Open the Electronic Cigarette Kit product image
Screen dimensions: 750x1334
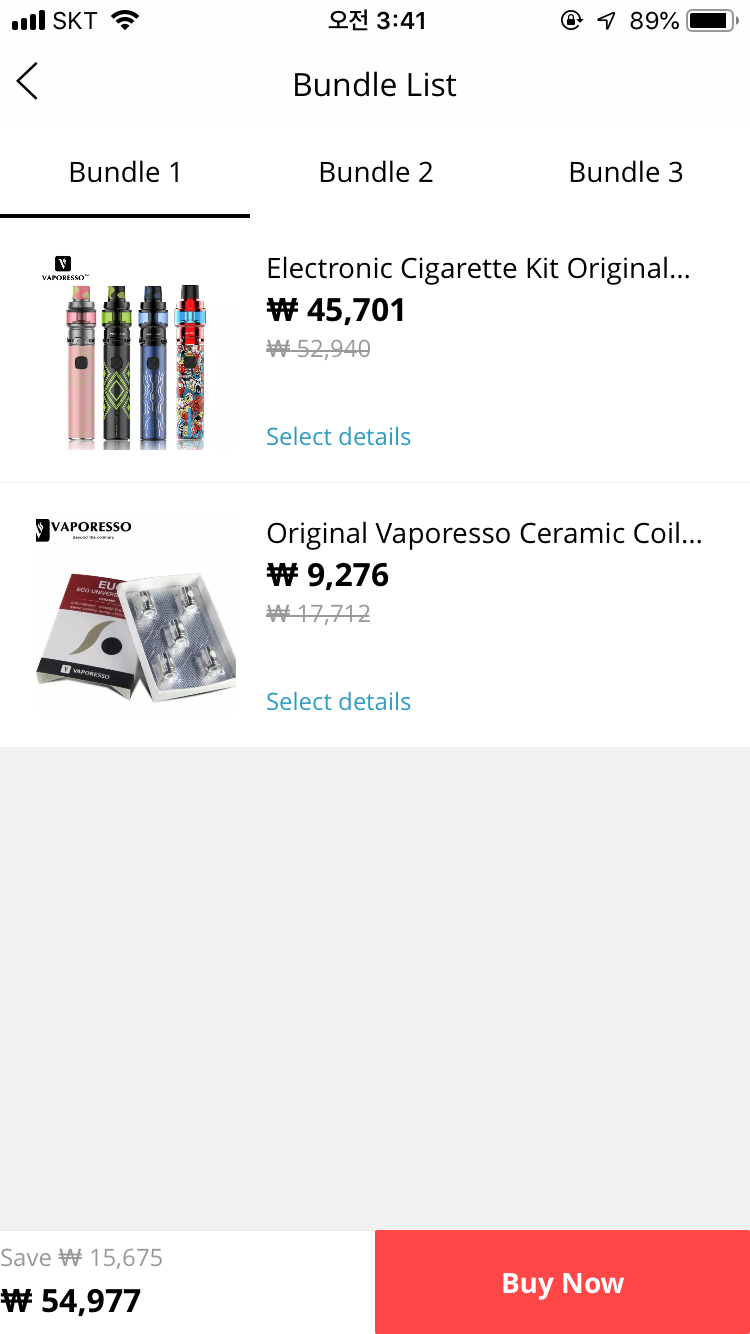pos(136,350)
